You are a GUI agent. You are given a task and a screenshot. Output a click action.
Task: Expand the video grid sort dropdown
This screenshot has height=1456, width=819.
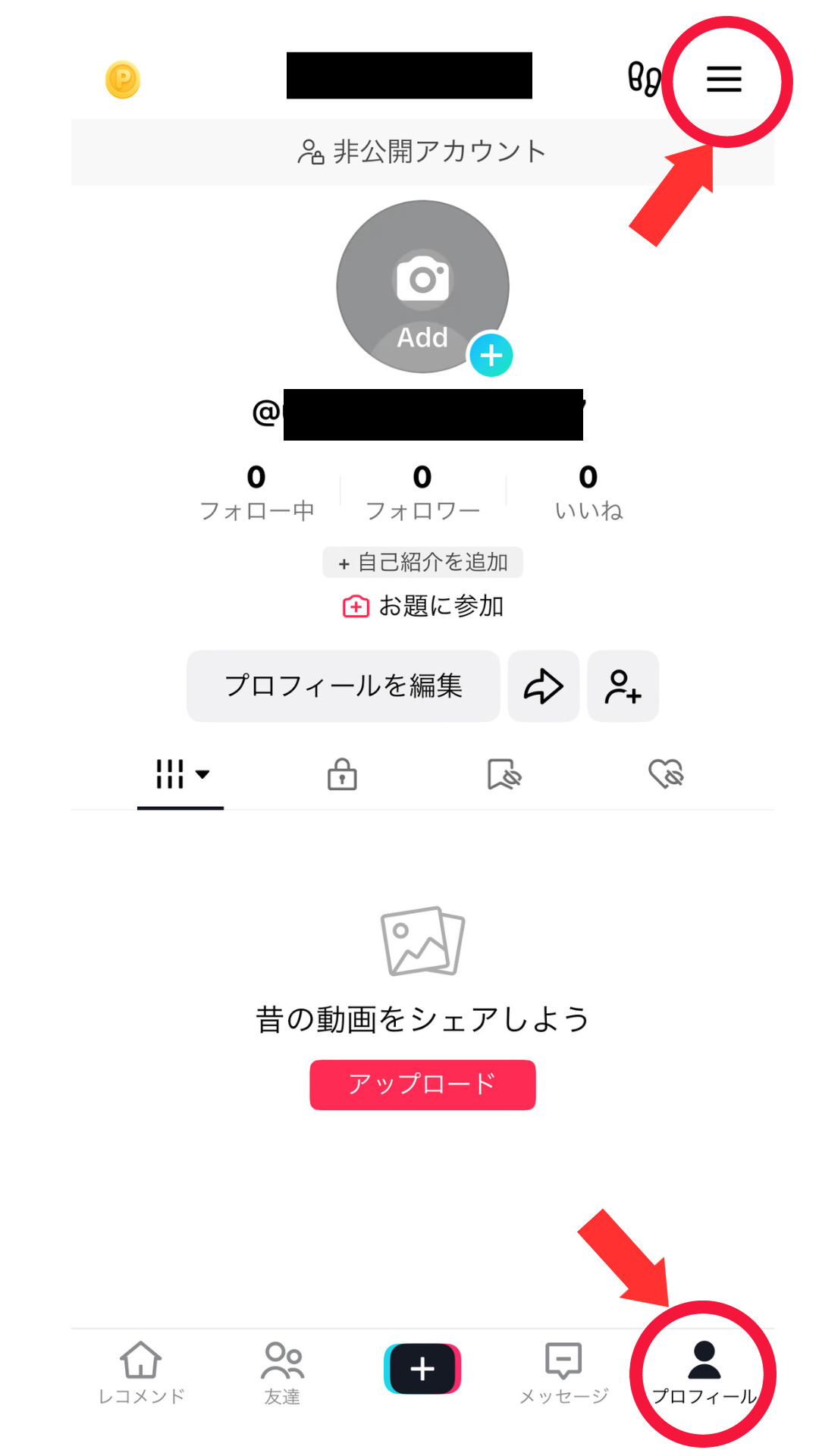[180, 774]
